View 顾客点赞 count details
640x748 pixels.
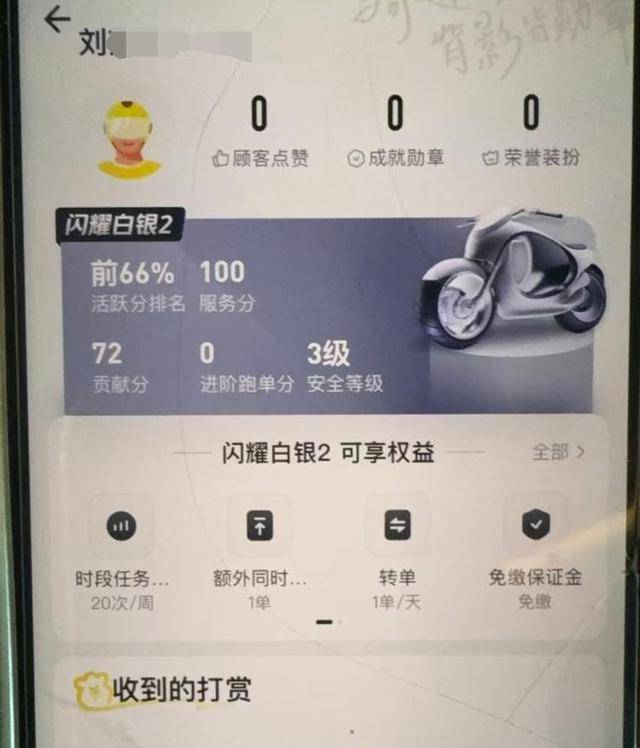coord(259,133)
